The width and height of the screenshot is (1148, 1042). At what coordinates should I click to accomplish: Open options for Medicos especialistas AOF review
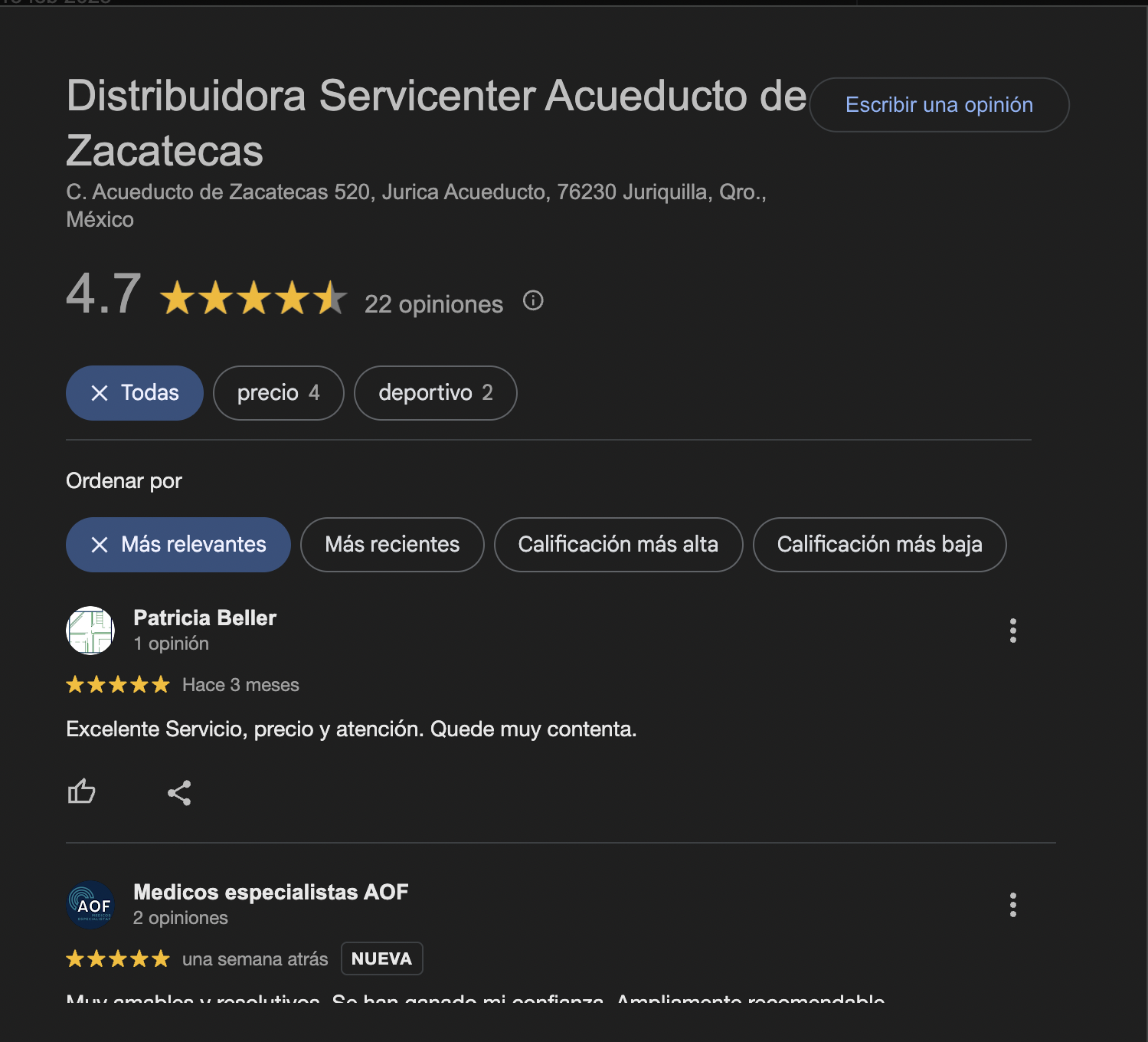click(1012, 905)
